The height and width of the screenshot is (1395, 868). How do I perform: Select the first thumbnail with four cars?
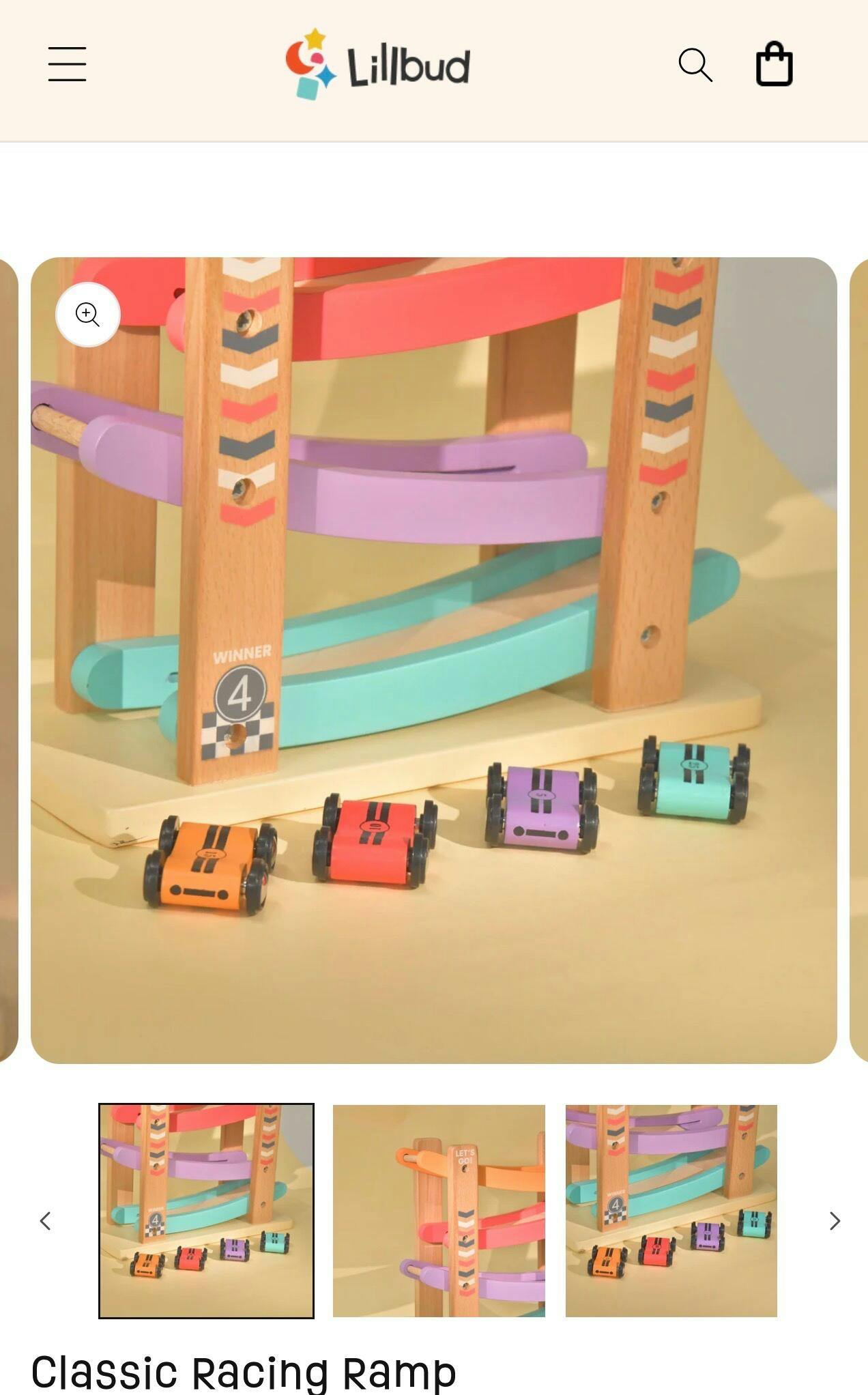click(x=206, y=1211)
